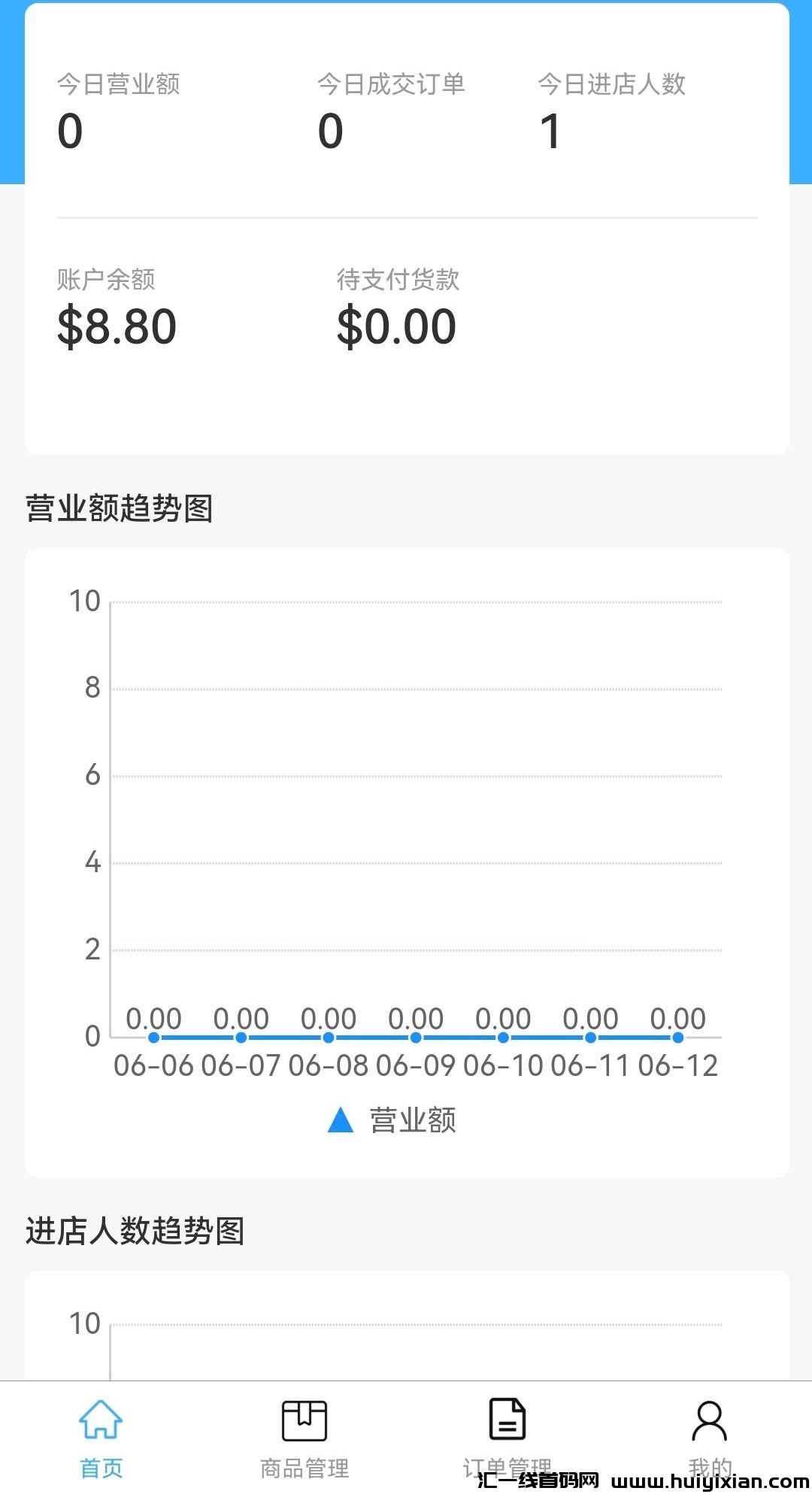This screenshot has height=1494, width=812.
Task: Tap the data point above 06-06
Action: coord(153,1037)
